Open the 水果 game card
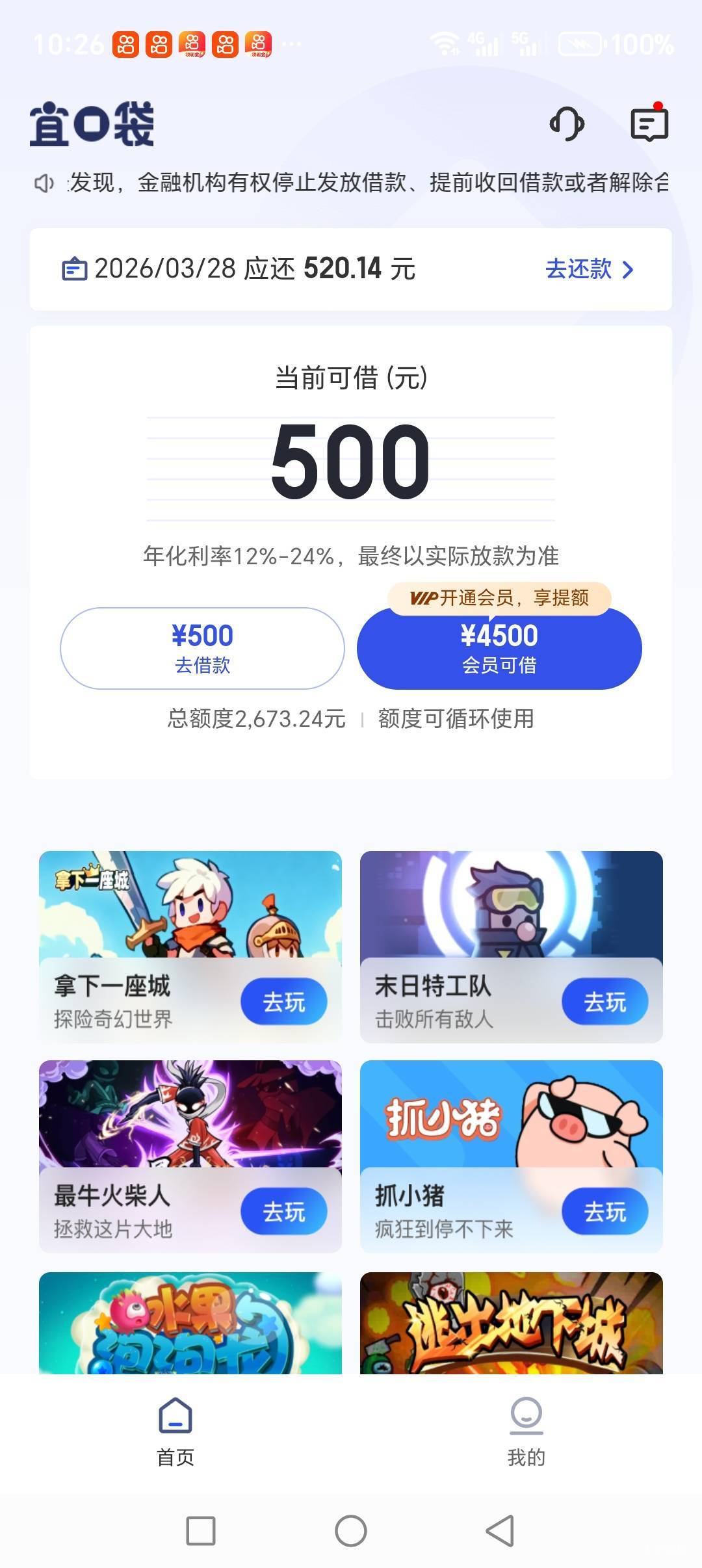Image resolution: width=702 pixels, height=1568 pixels. 190,1323
